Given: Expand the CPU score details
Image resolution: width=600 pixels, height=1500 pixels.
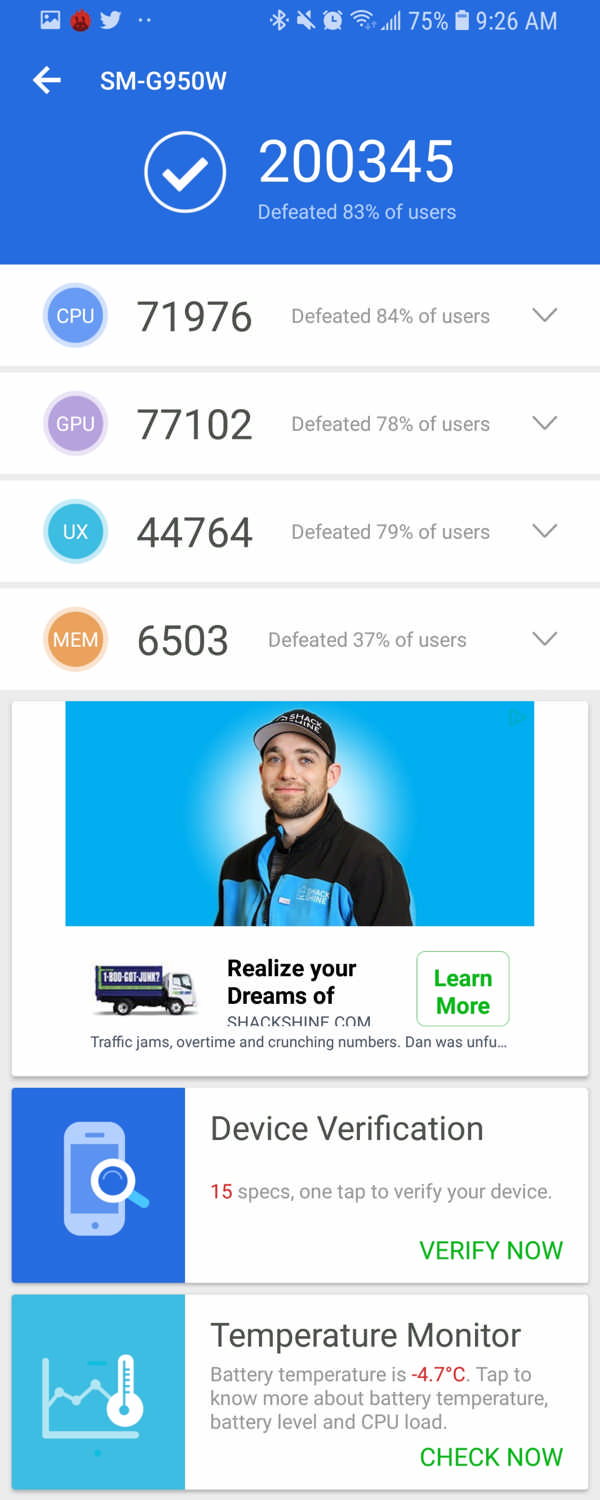Looking at the screenshot, I should pos(544,316).
